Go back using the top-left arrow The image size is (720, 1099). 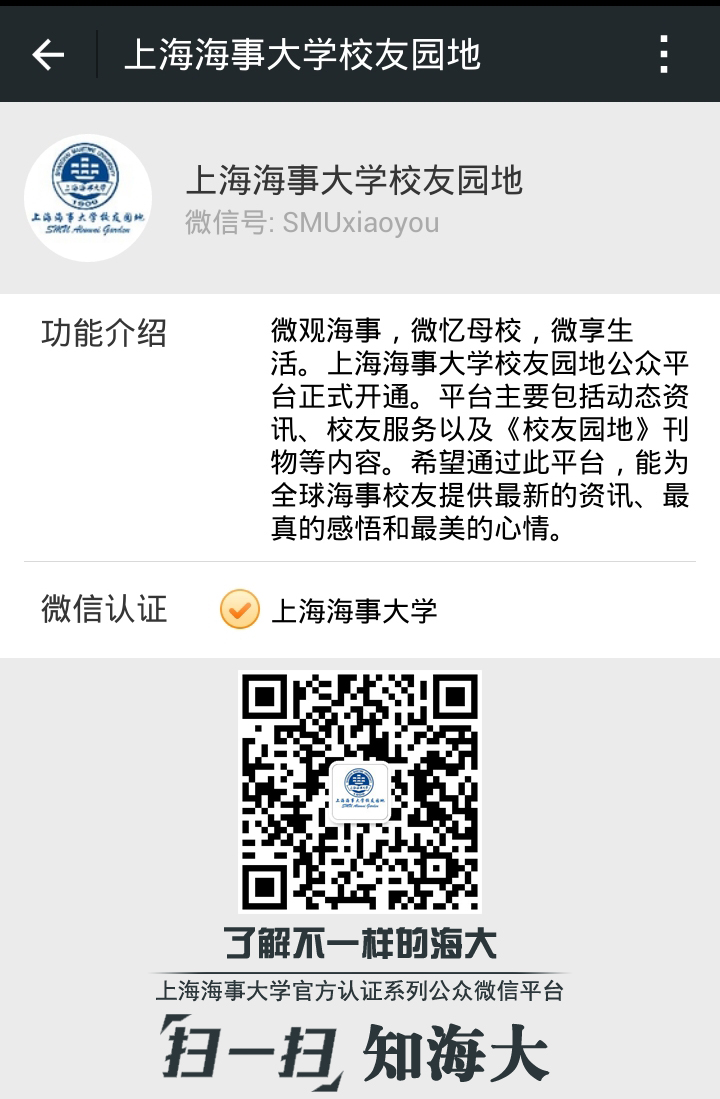point(48,55)
